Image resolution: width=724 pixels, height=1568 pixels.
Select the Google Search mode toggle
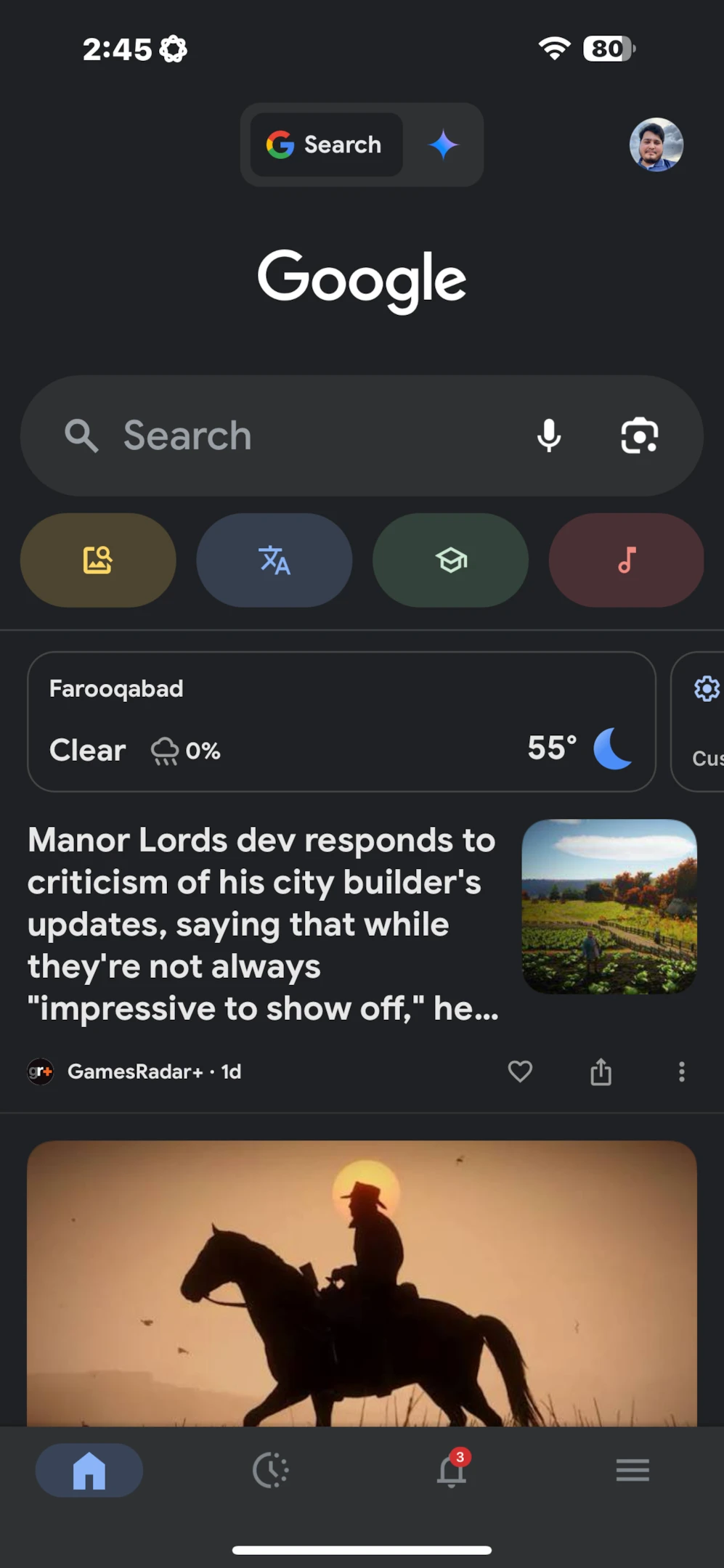[326, 144]
